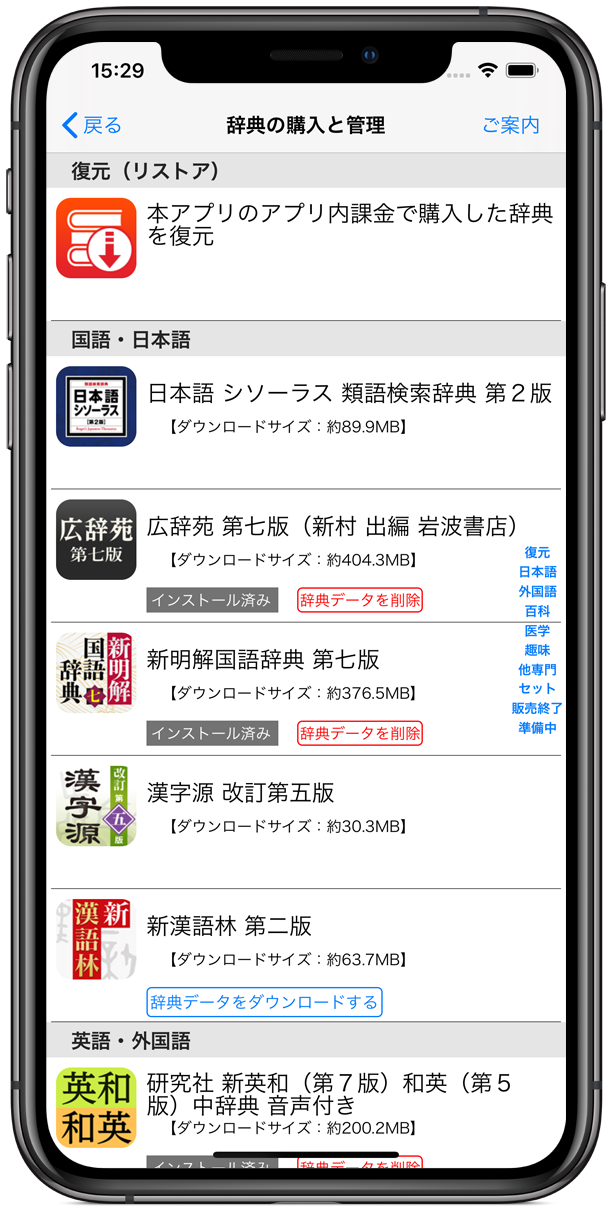Jump to 百科 in the side index

pyautogui.click(x=537, y=611)
